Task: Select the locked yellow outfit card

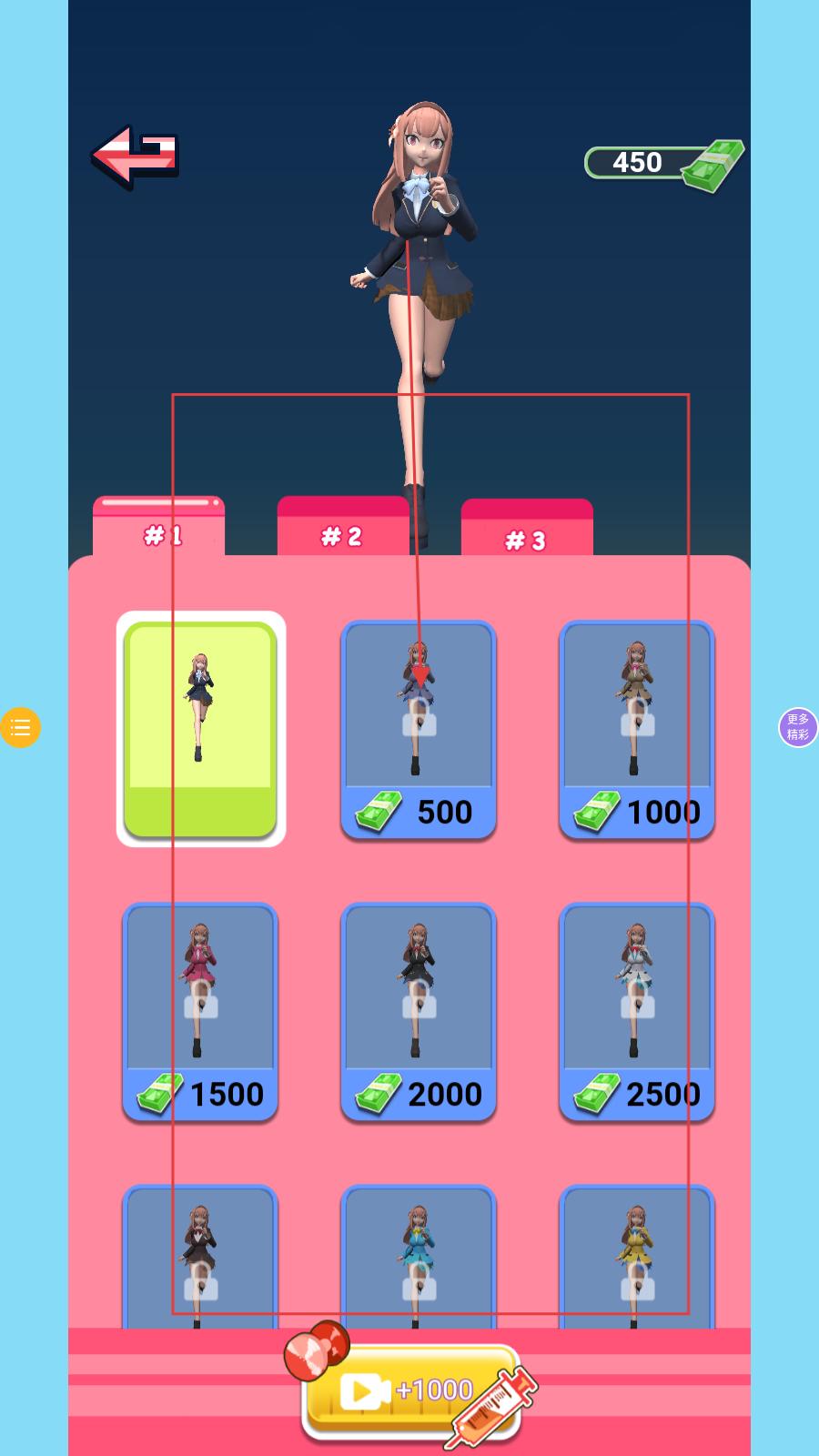Action: (637, 1260)
